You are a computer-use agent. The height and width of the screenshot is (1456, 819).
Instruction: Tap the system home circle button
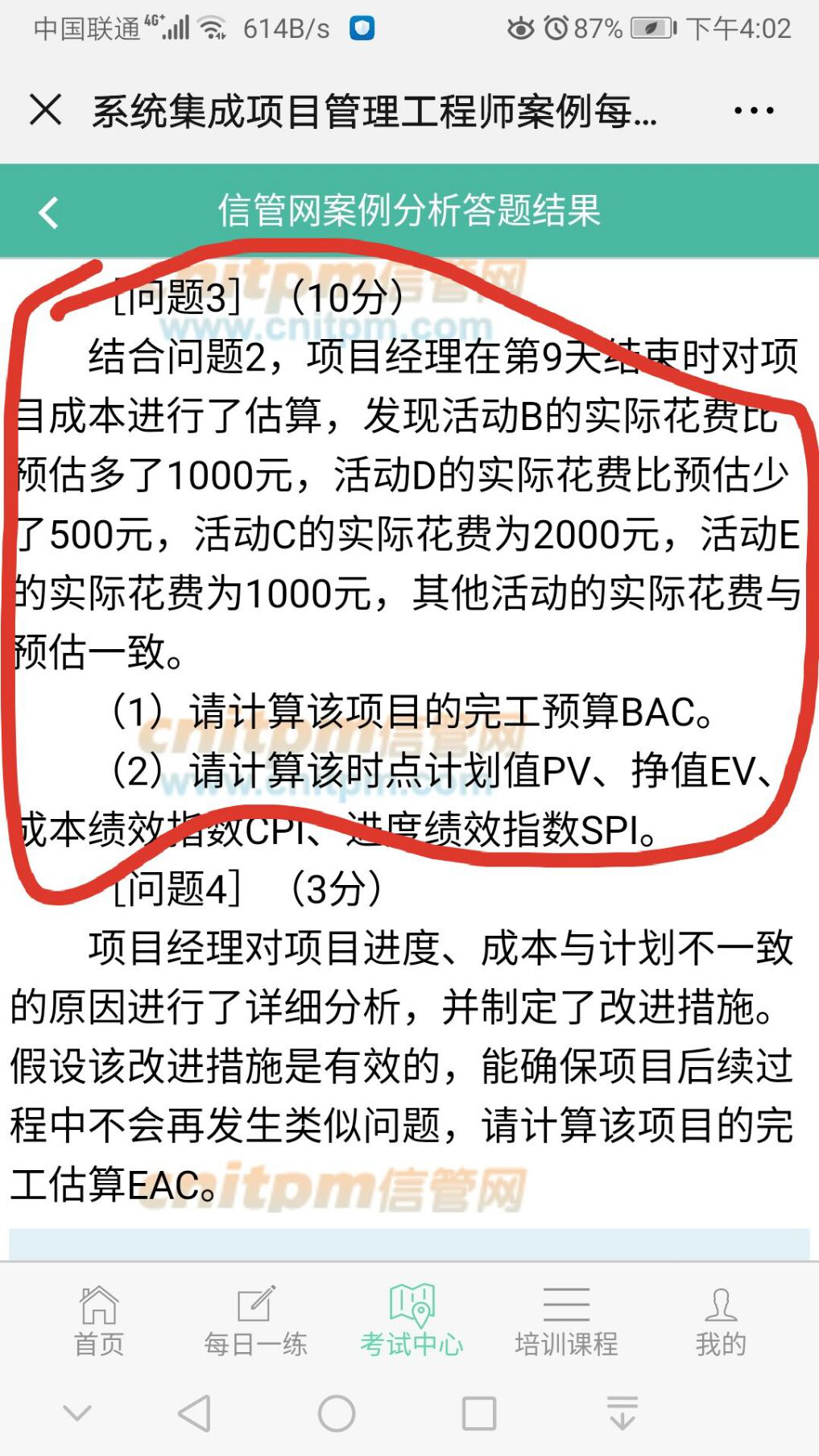coord(337,1413)
